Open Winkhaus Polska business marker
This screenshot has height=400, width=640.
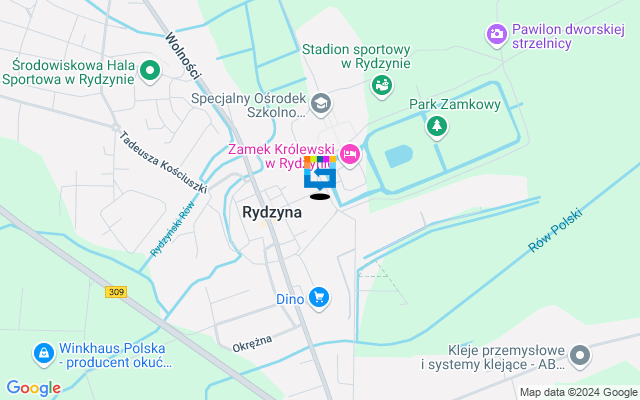pyautogui.click(x=43, y=352)
